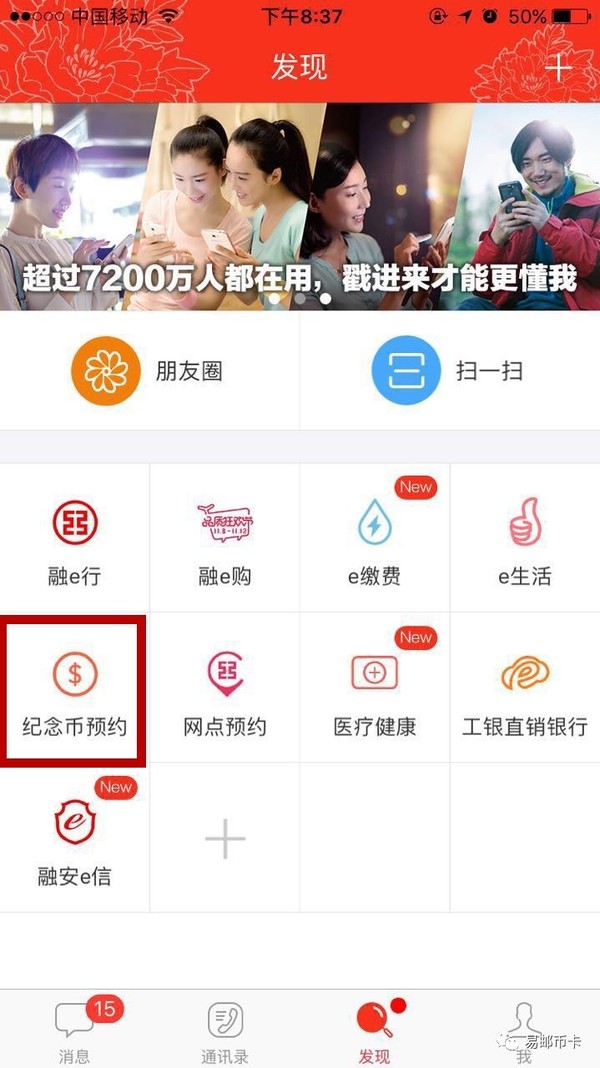The image size is (600, 1068).
Task: Go to the 我 tab
Action: click(524, 1030)
